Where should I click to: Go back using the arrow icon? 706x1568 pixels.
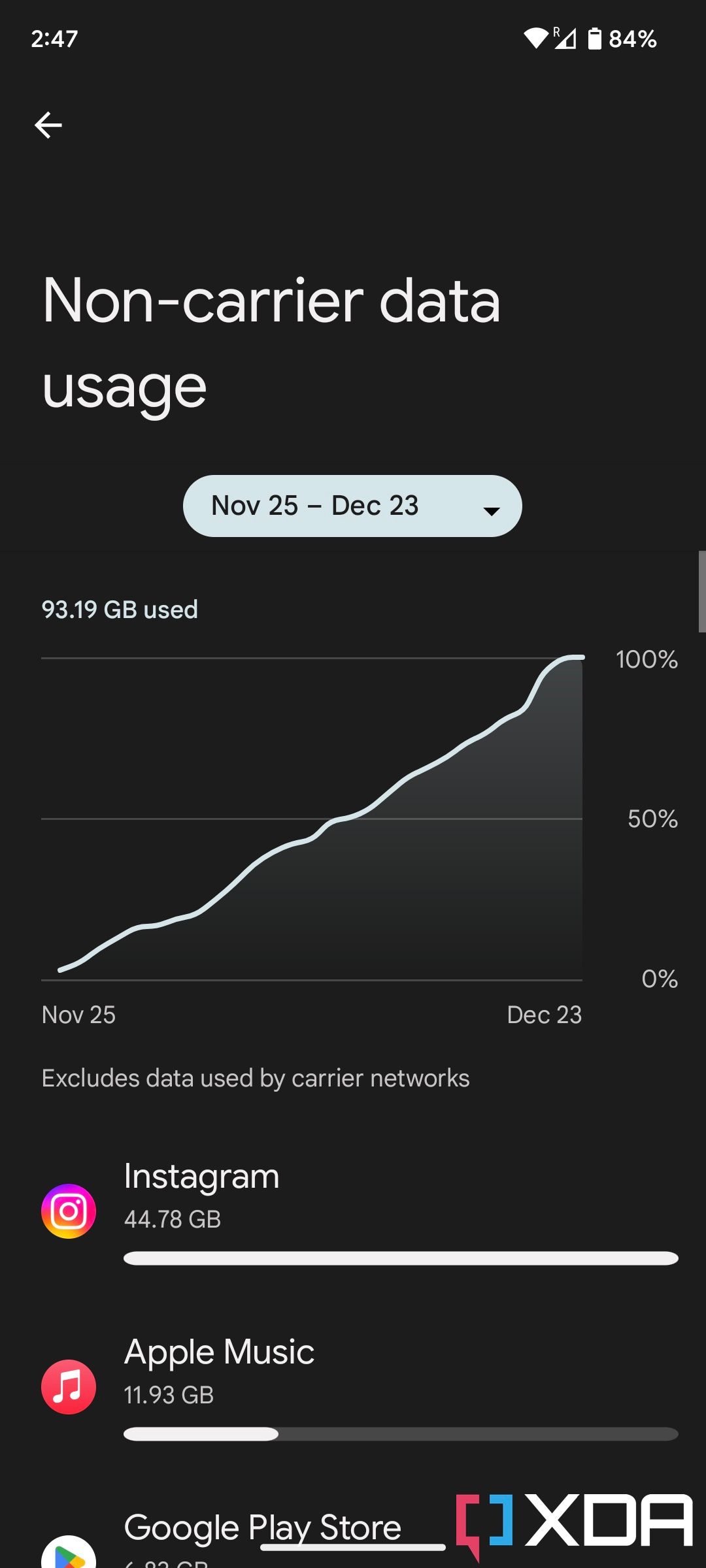click(x=48, y=125)
